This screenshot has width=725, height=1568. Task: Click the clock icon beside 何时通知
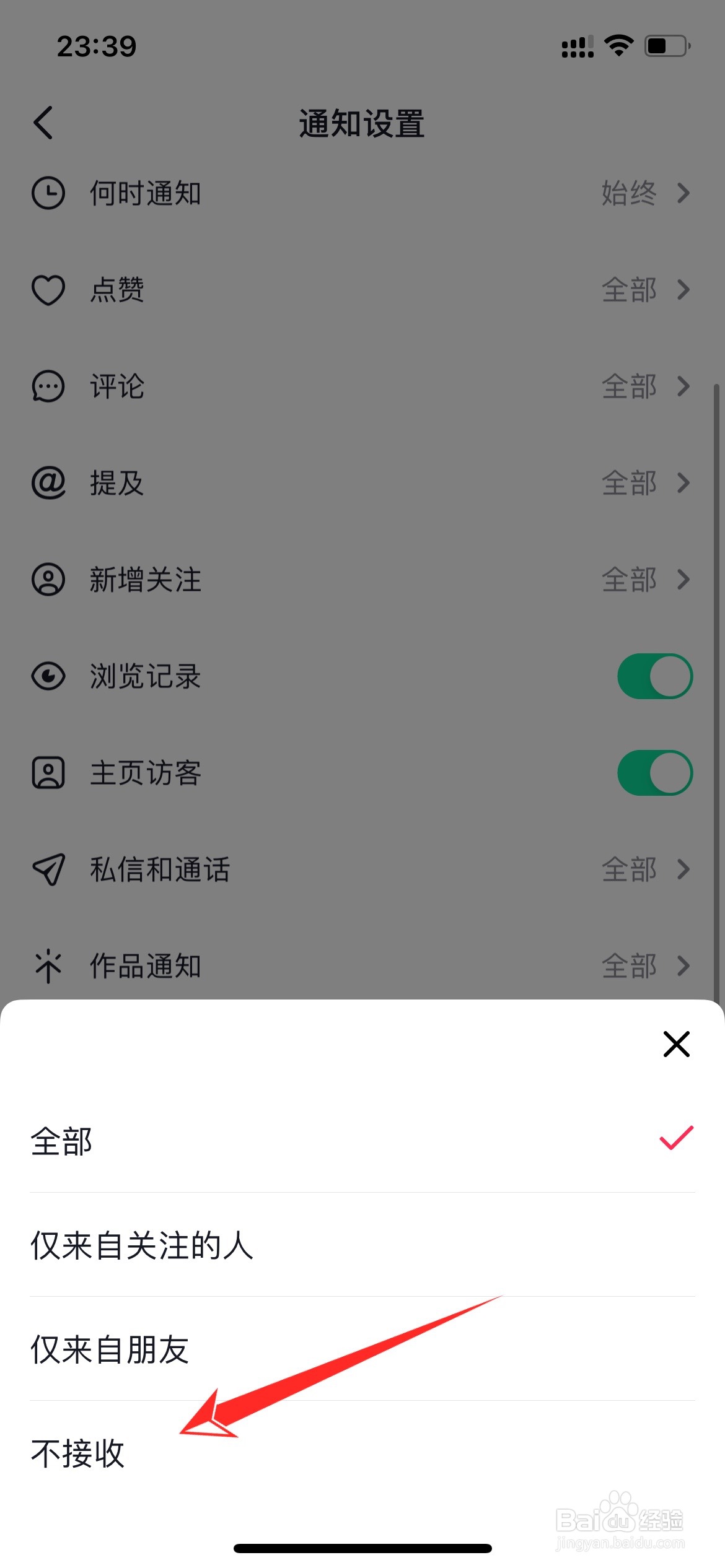click(49, 193)
